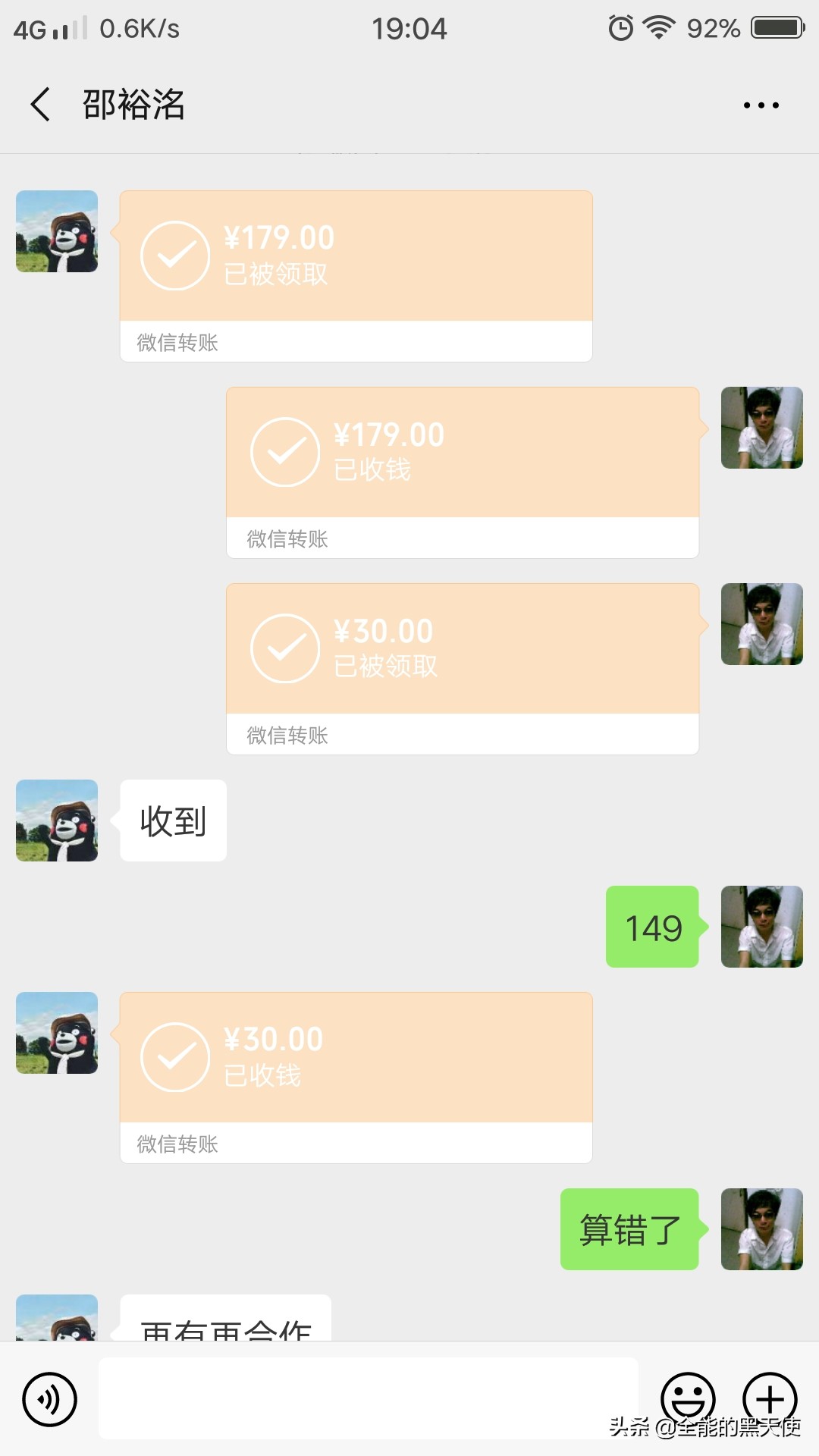Open your own avatar next to the 149 message
This screenshot has height=1456, width=819.
click(761, 927)
